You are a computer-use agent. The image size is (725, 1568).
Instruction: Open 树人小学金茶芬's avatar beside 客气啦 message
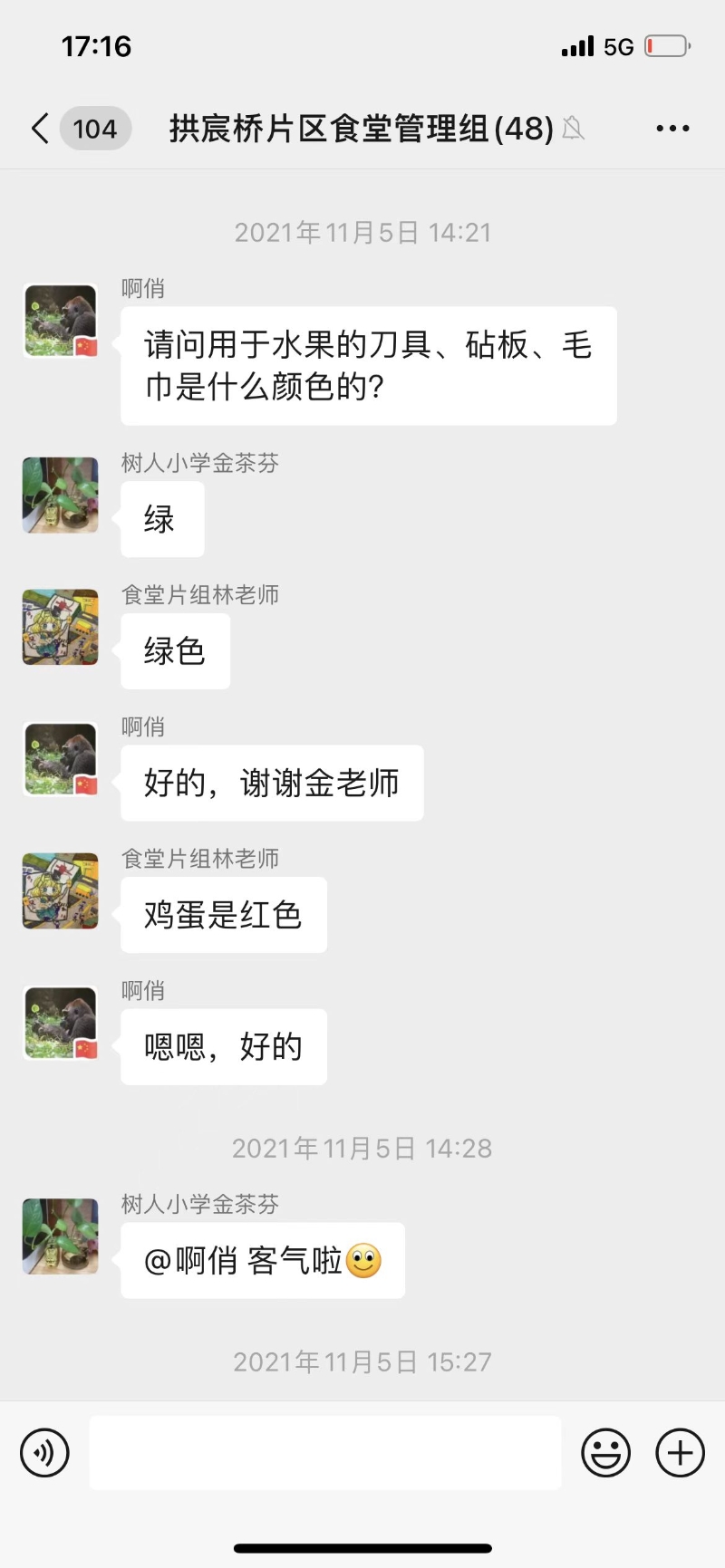[61, 1236]
